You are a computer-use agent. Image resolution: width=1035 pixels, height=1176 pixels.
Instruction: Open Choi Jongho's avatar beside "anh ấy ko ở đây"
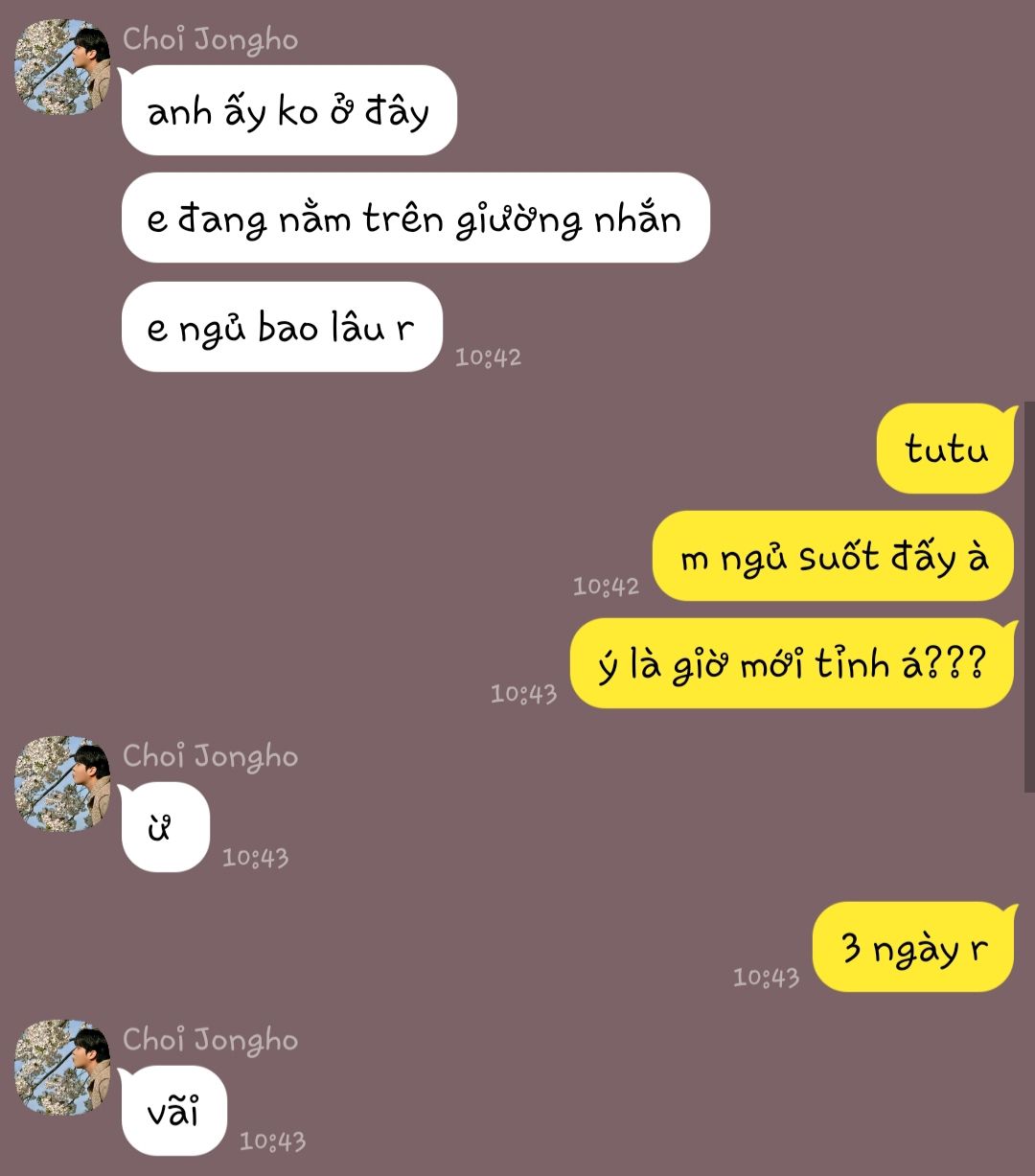click(62, 67)
